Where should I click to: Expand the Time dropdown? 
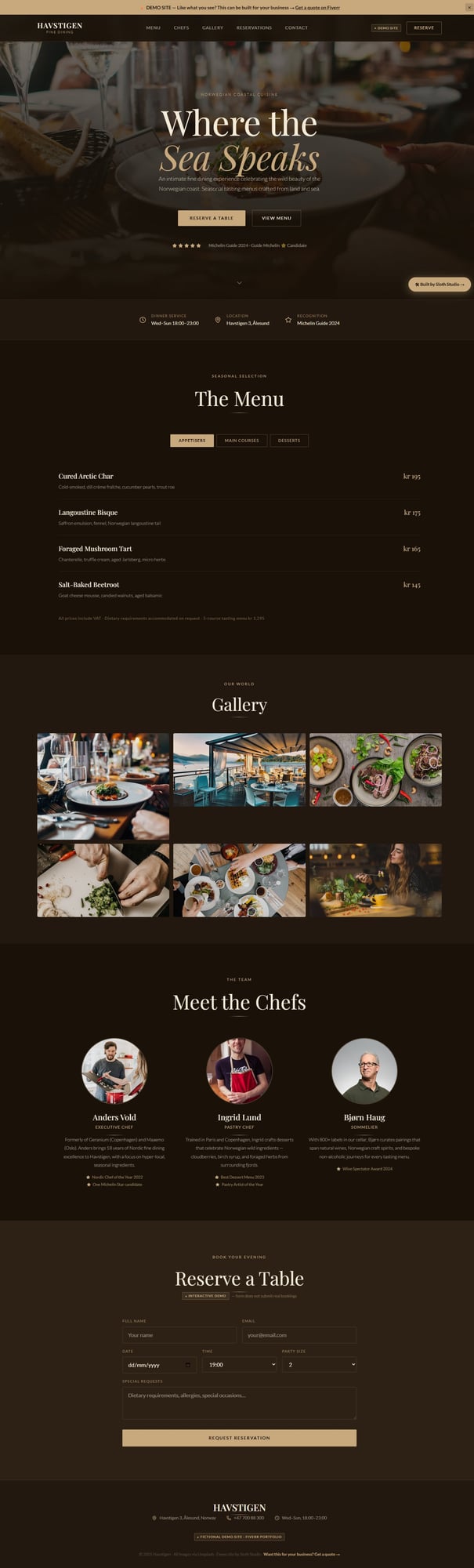[x=239, y=1365]
